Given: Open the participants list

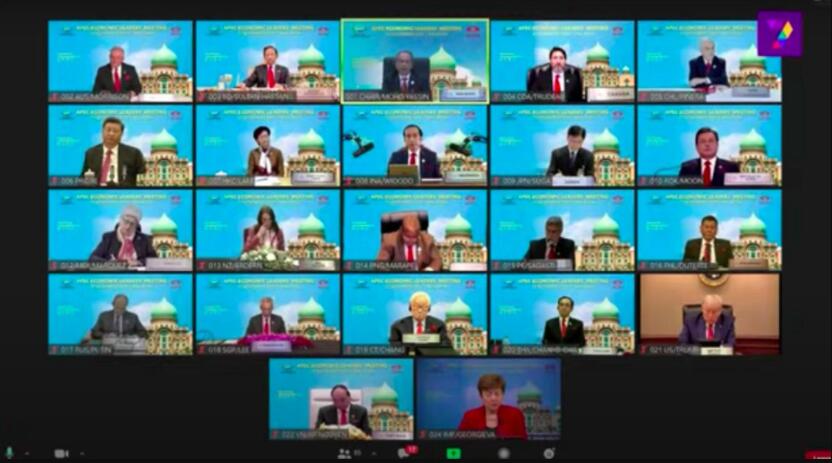Looking at the screenshot, I should (346, 454).
